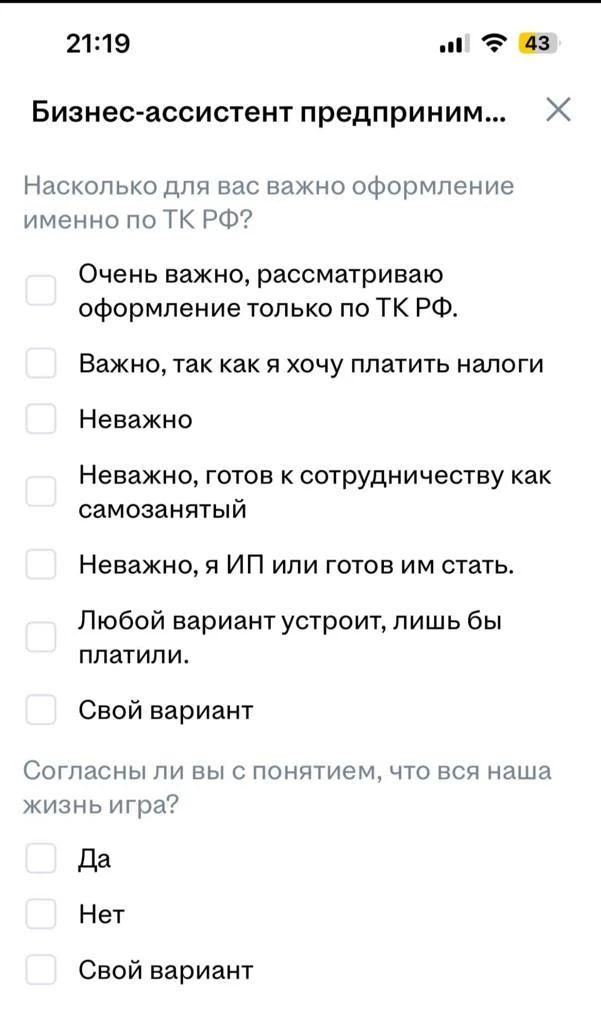Tick 'Нет' for the жизнь игра question
The image size is (601, 1015).
40,913
